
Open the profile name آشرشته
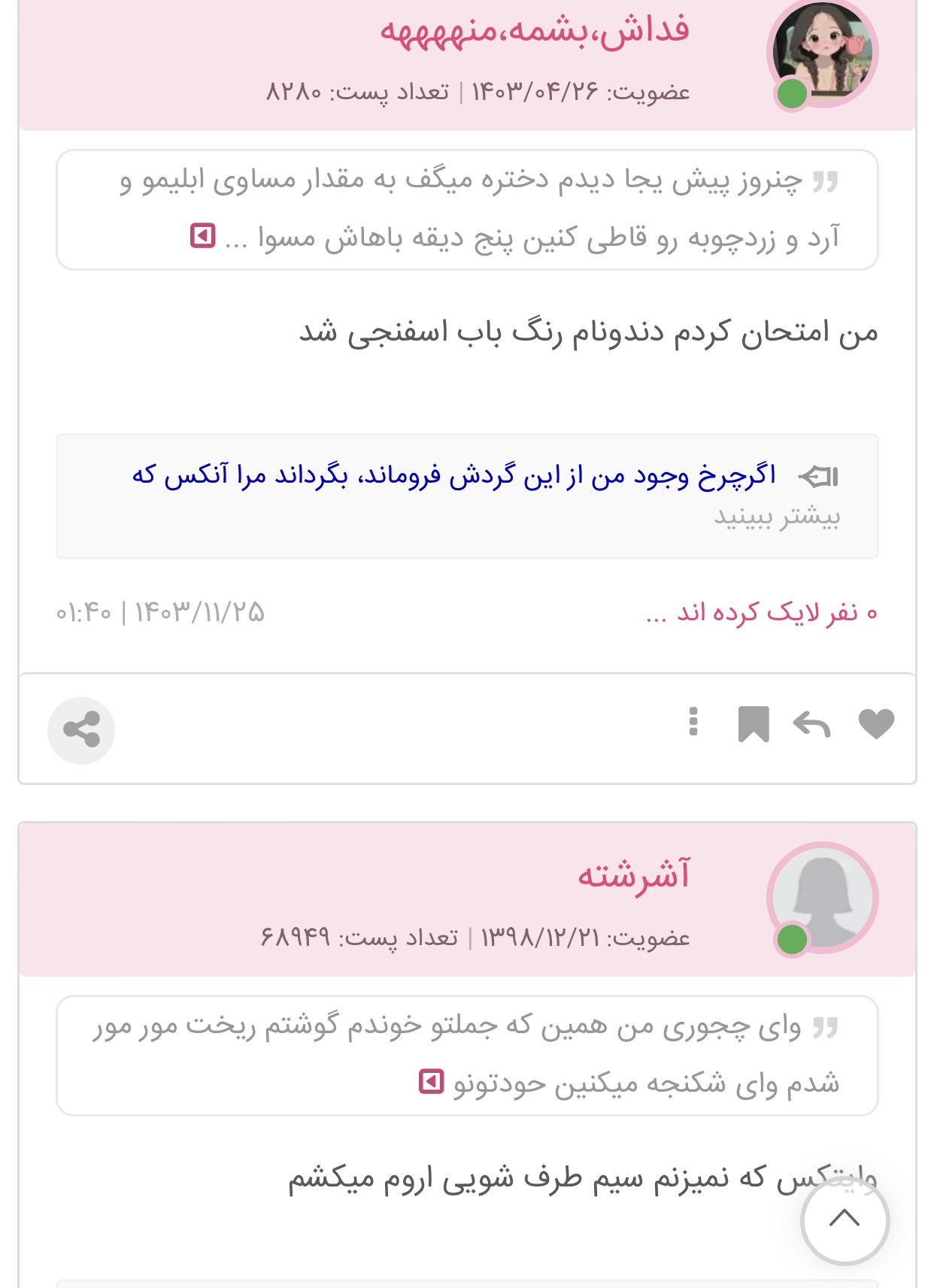coord(633,876)
